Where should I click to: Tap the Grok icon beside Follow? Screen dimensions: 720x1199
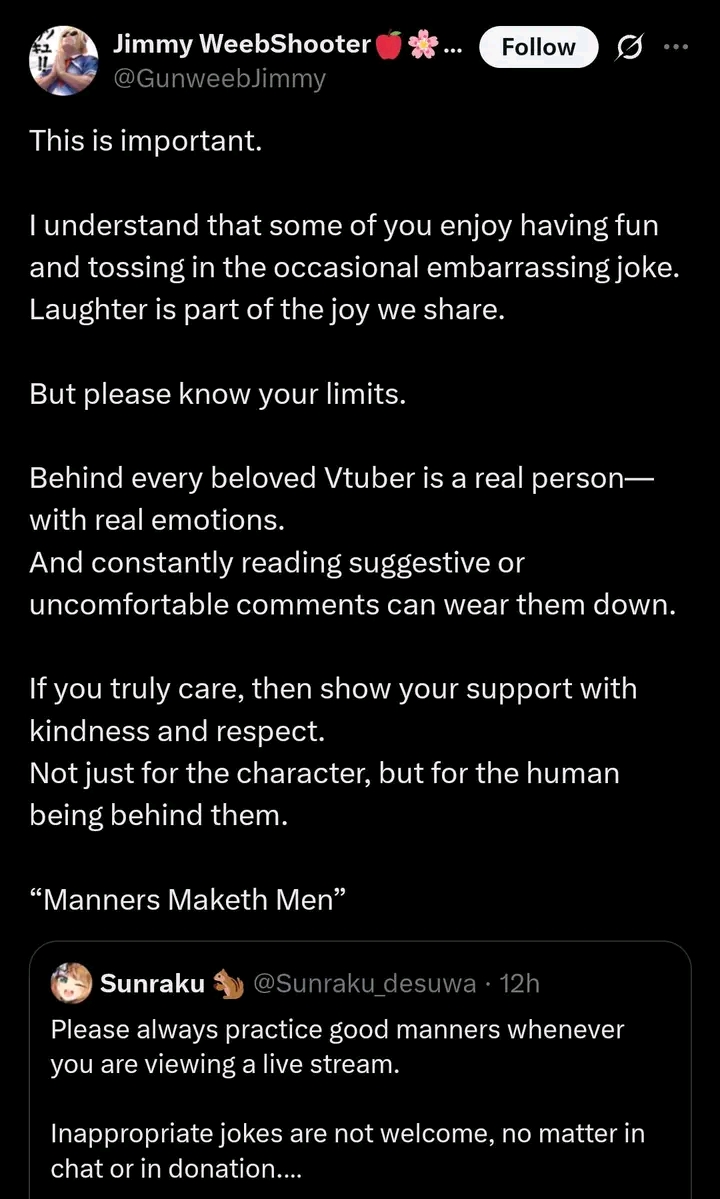coord(632,47)
